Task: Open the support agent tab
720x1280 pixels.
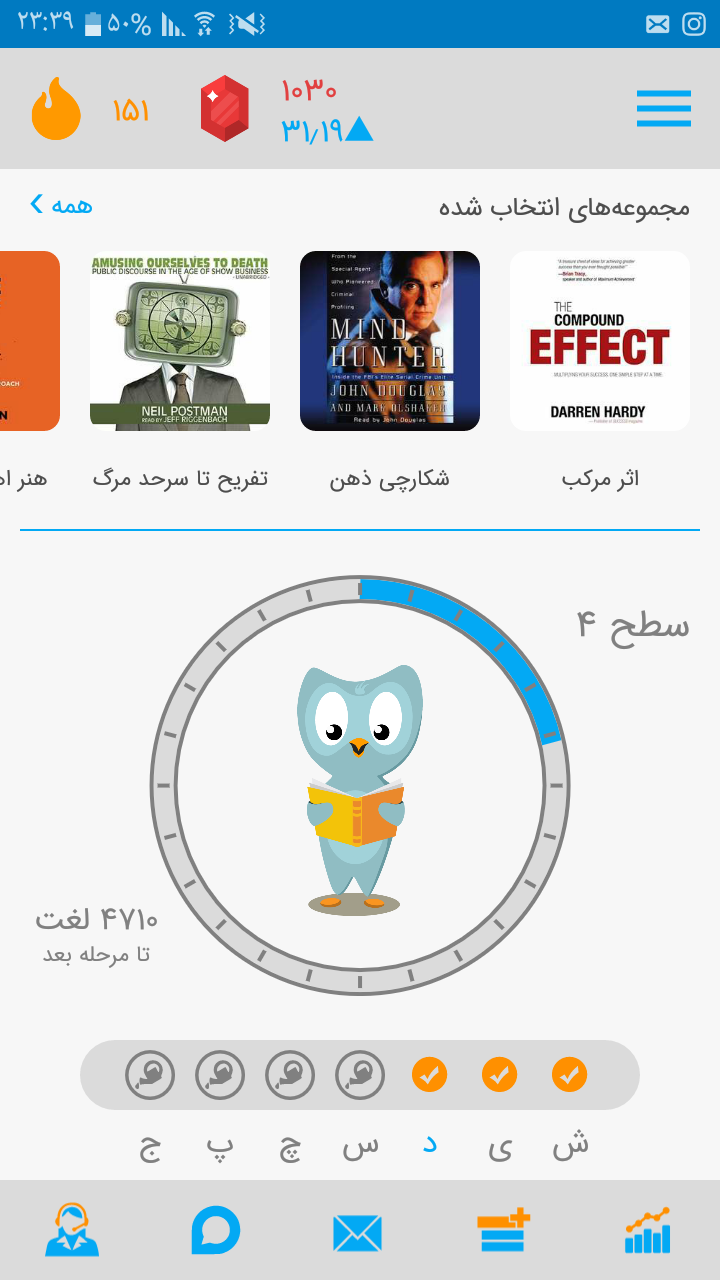Action: pyautogui.click(x=72, y=1230)
